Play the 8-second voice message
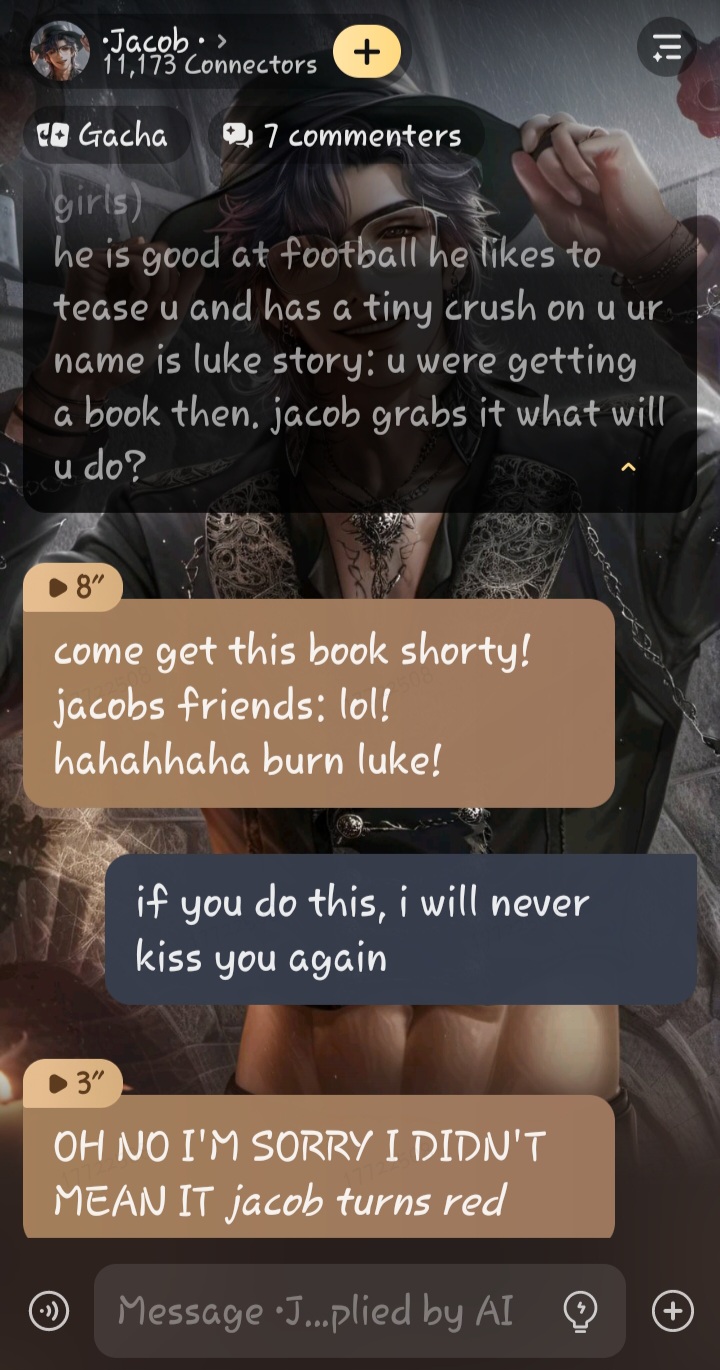Image resolution: width=720 pixels, height=1370 pixels. [x=73, y=587]
